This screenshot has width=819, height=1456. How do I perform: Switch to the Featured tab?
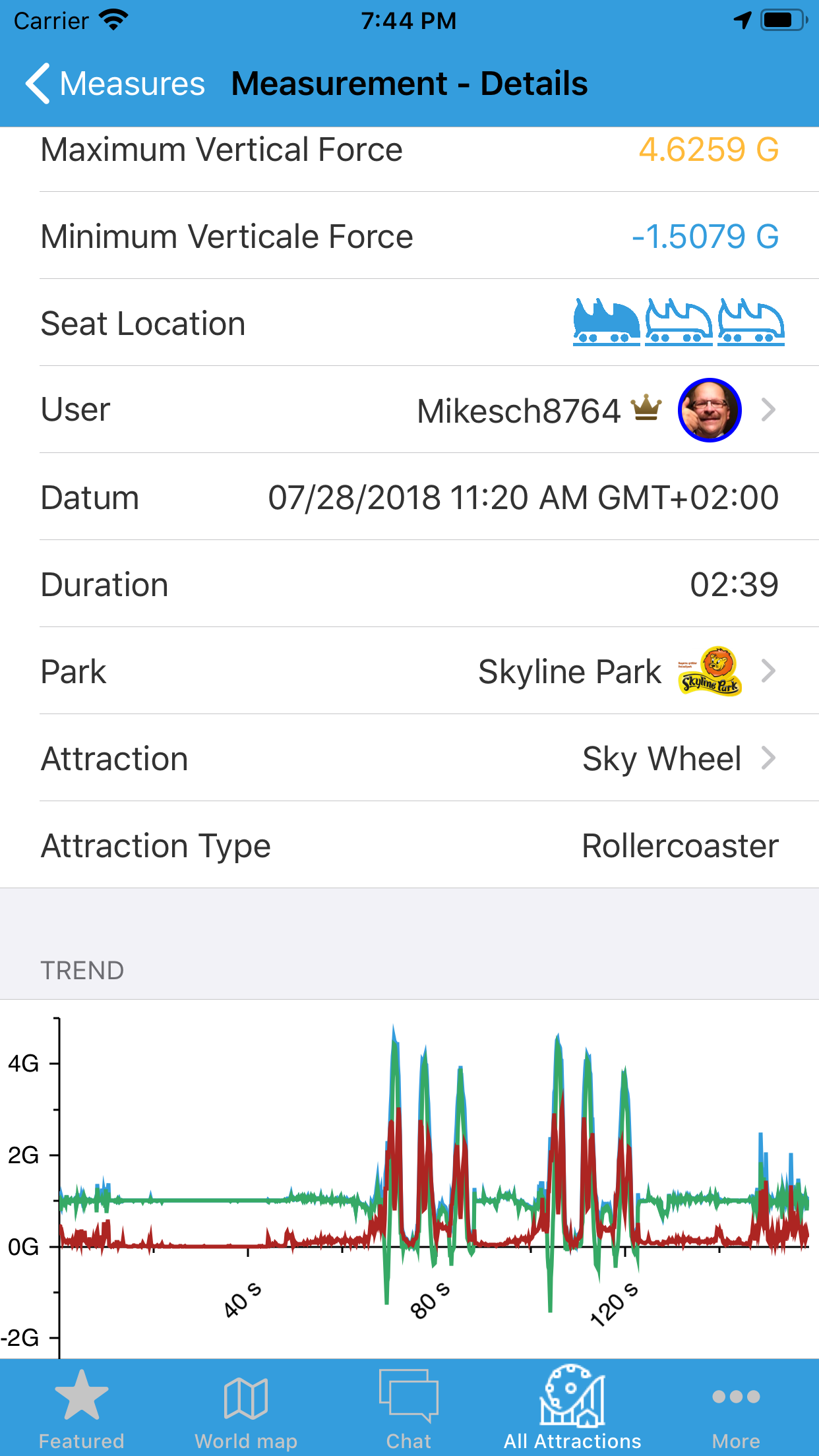82,1407
